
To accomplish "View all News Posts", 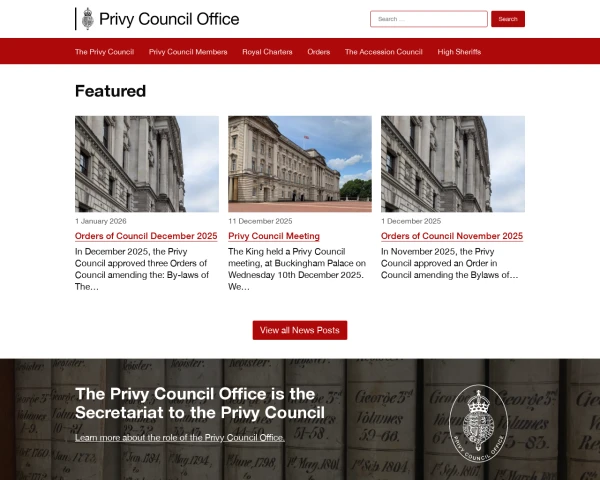I will point(300,330).
